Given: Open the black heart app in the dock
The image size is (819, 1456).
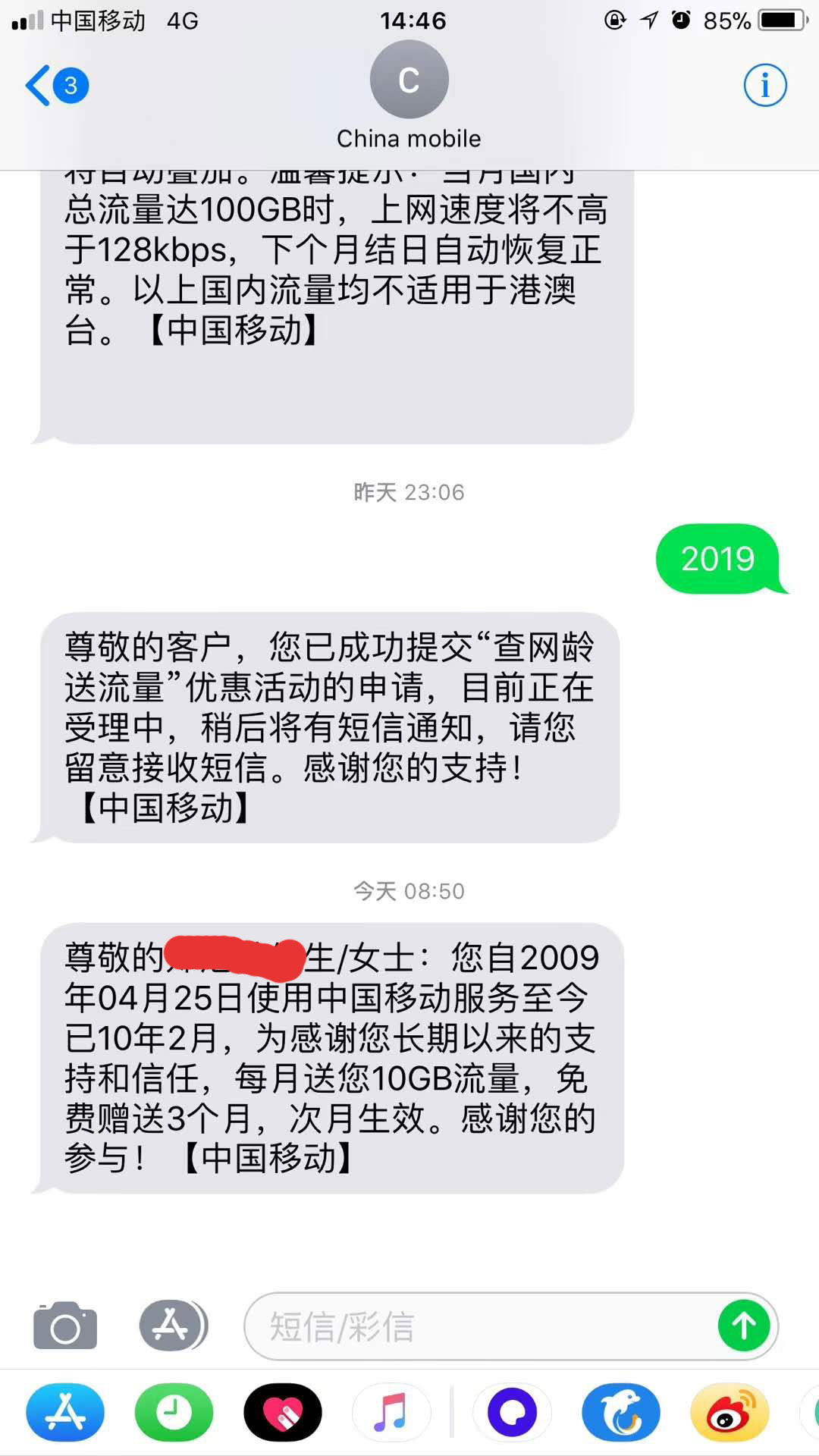Looking at the screenshot, I should click(283, 1412).
